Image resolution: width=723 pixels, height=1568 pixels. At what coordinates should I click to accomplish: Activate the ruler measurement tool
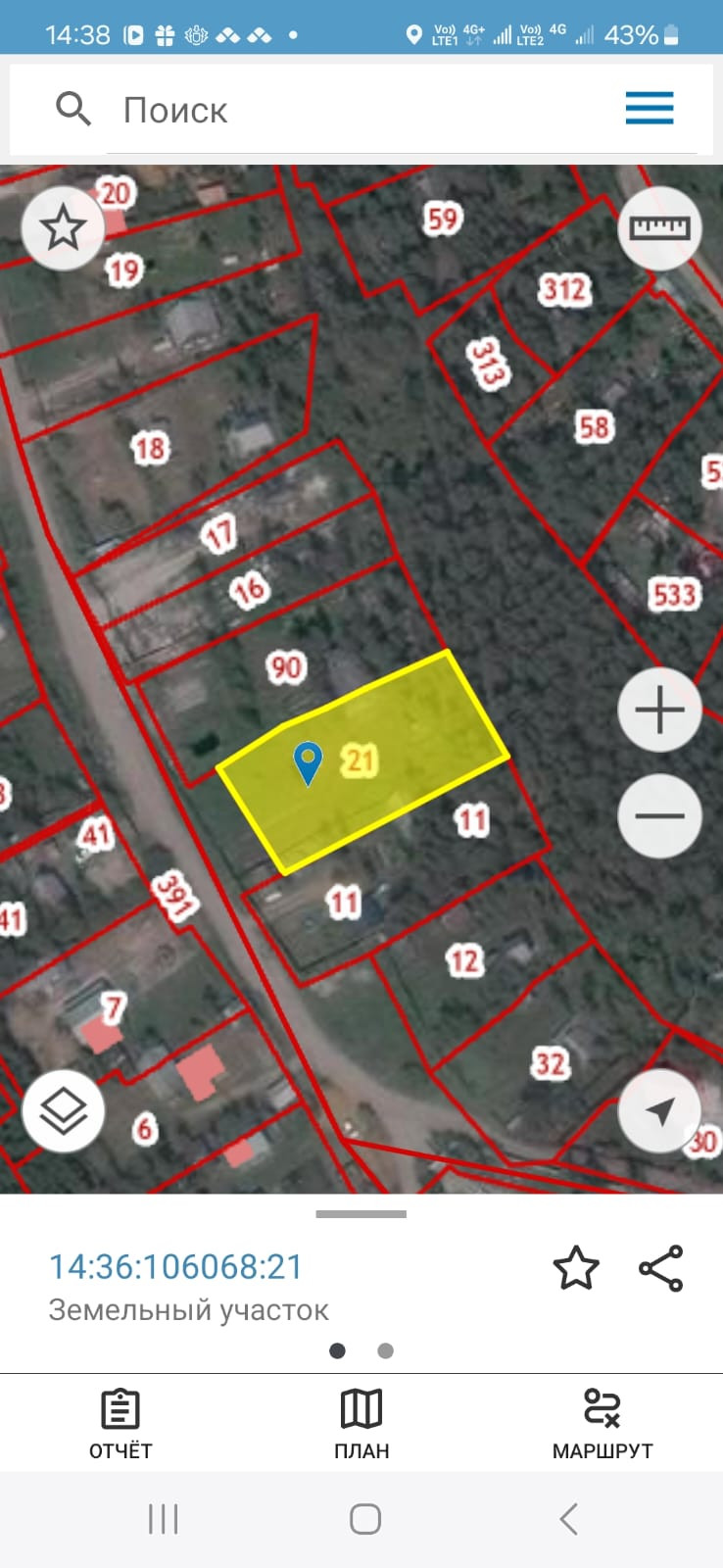coord(659,228)
